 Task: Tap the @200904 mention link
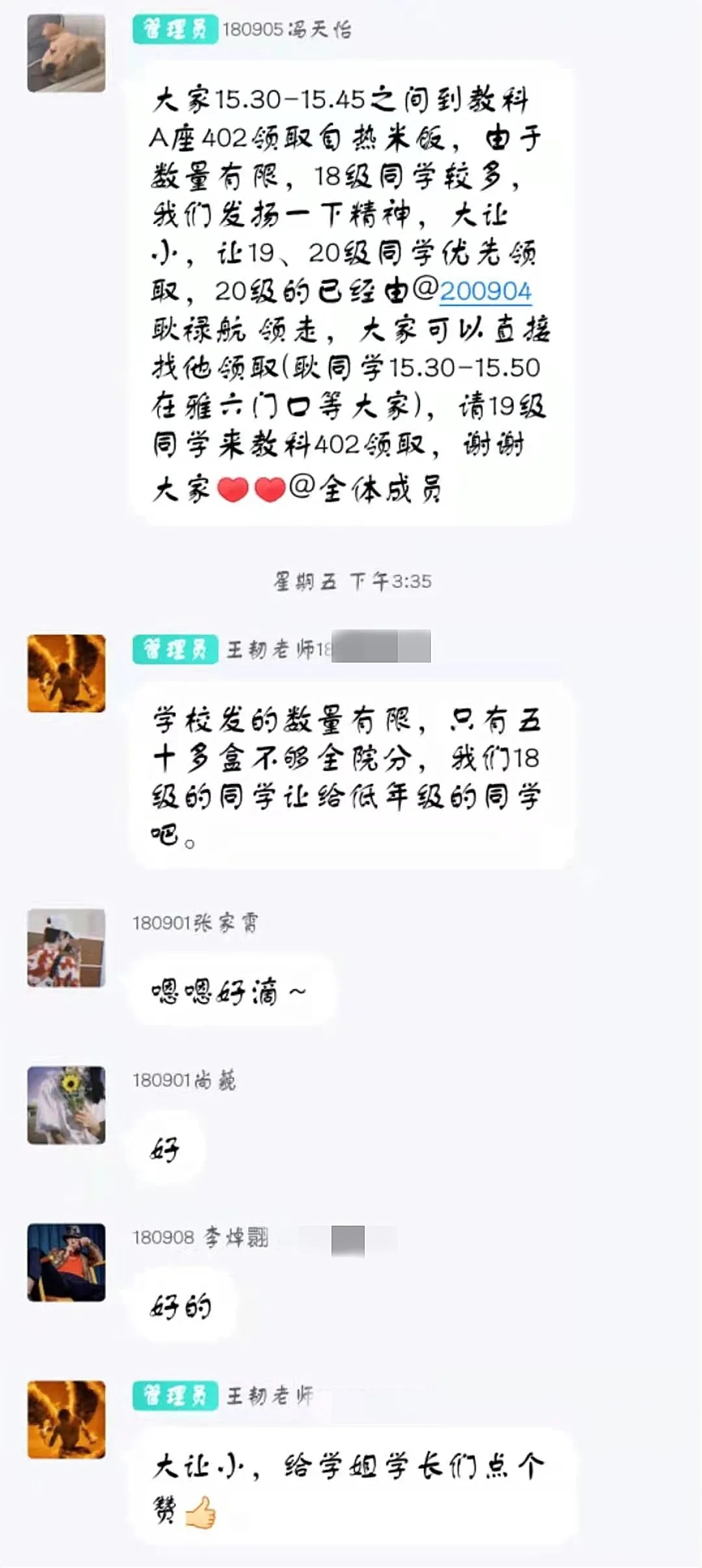coord(485,291)
